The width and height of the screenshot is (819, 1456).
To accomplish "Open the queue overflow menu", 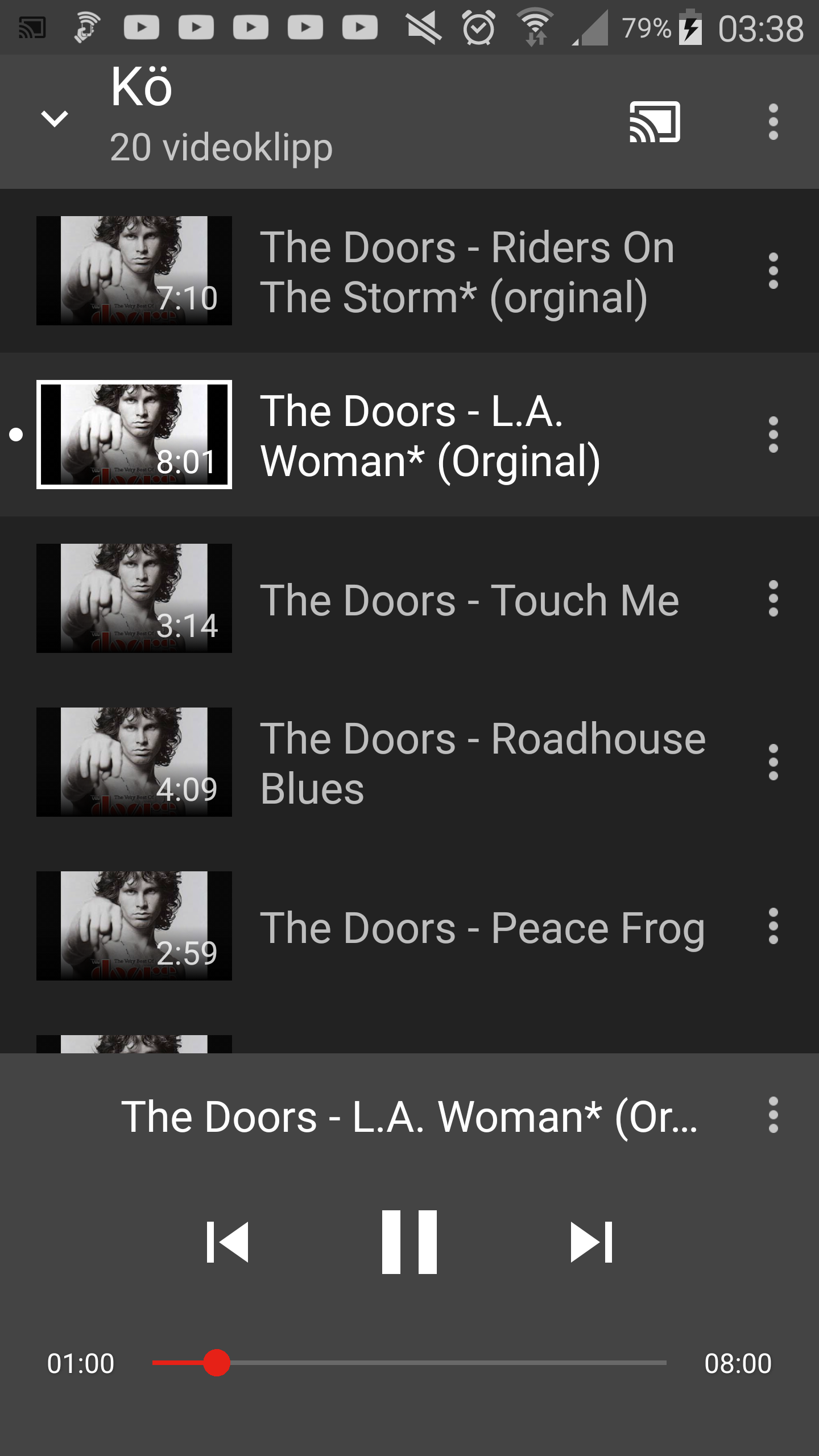I will (773, 122).
